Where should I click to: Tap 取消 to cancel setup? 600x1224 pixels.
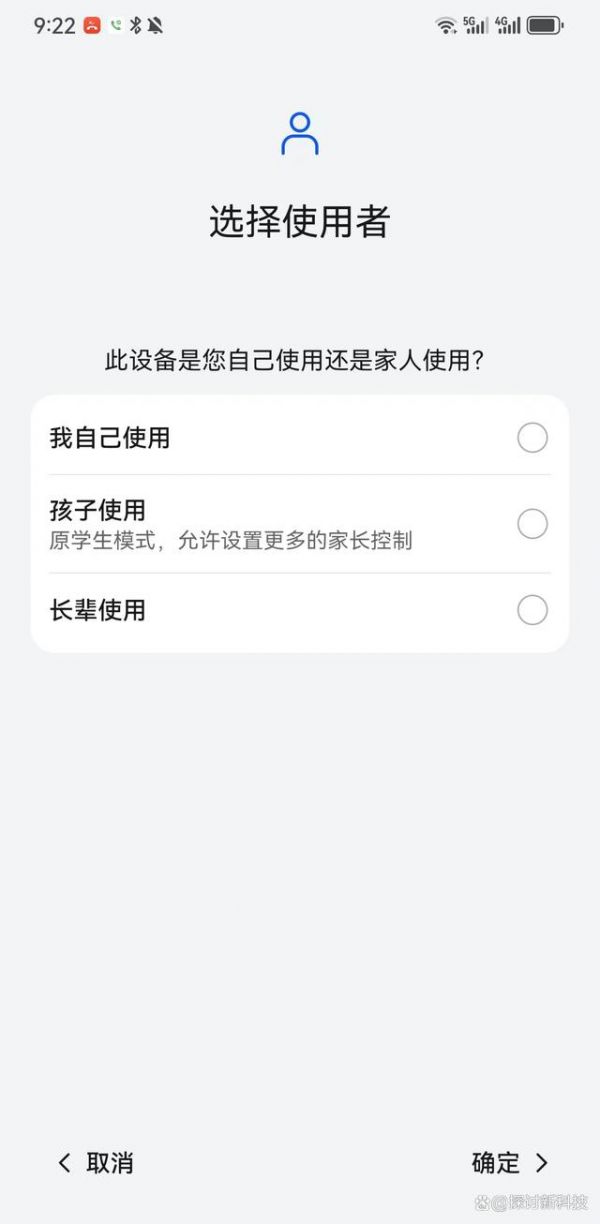point(96,1163)
